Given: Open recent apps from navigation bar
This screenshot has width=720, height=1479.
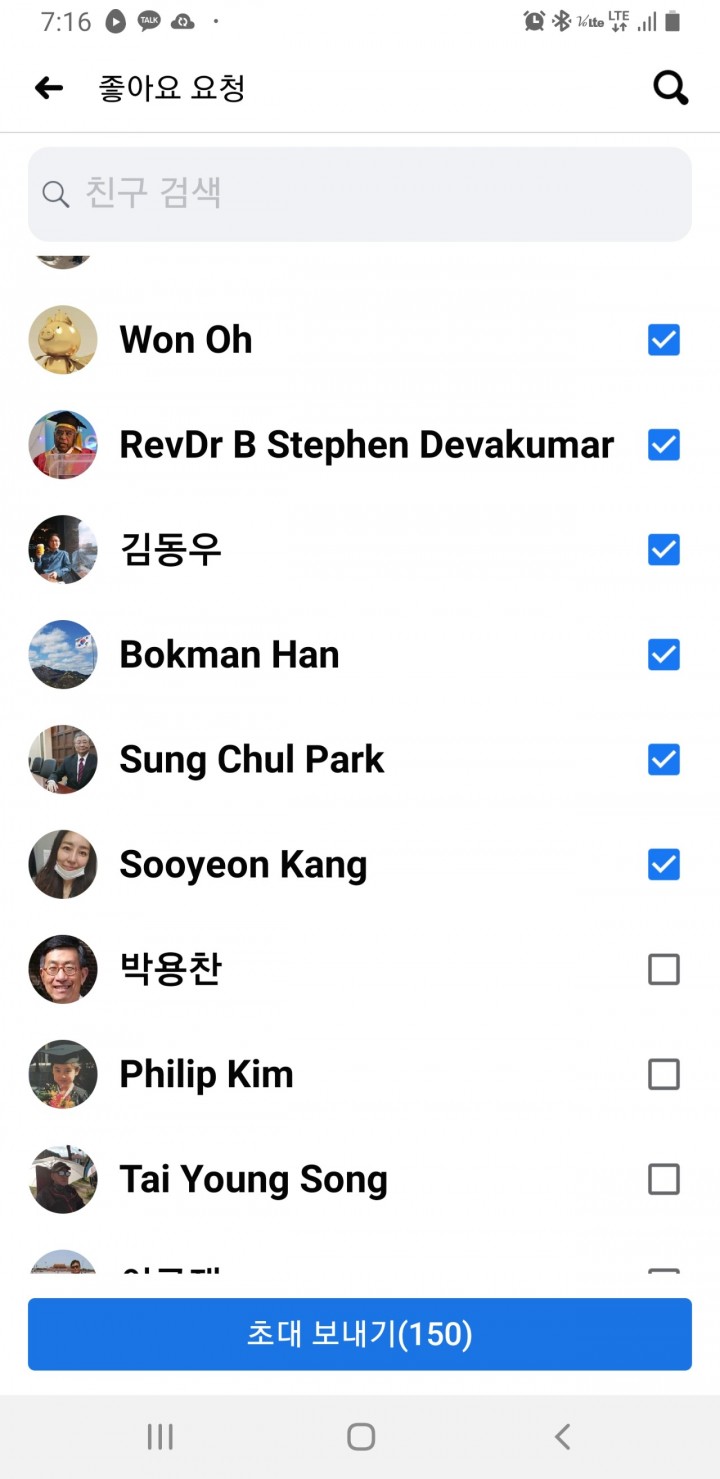Looking at the screenshot, I should click(x=160, y=1437).
